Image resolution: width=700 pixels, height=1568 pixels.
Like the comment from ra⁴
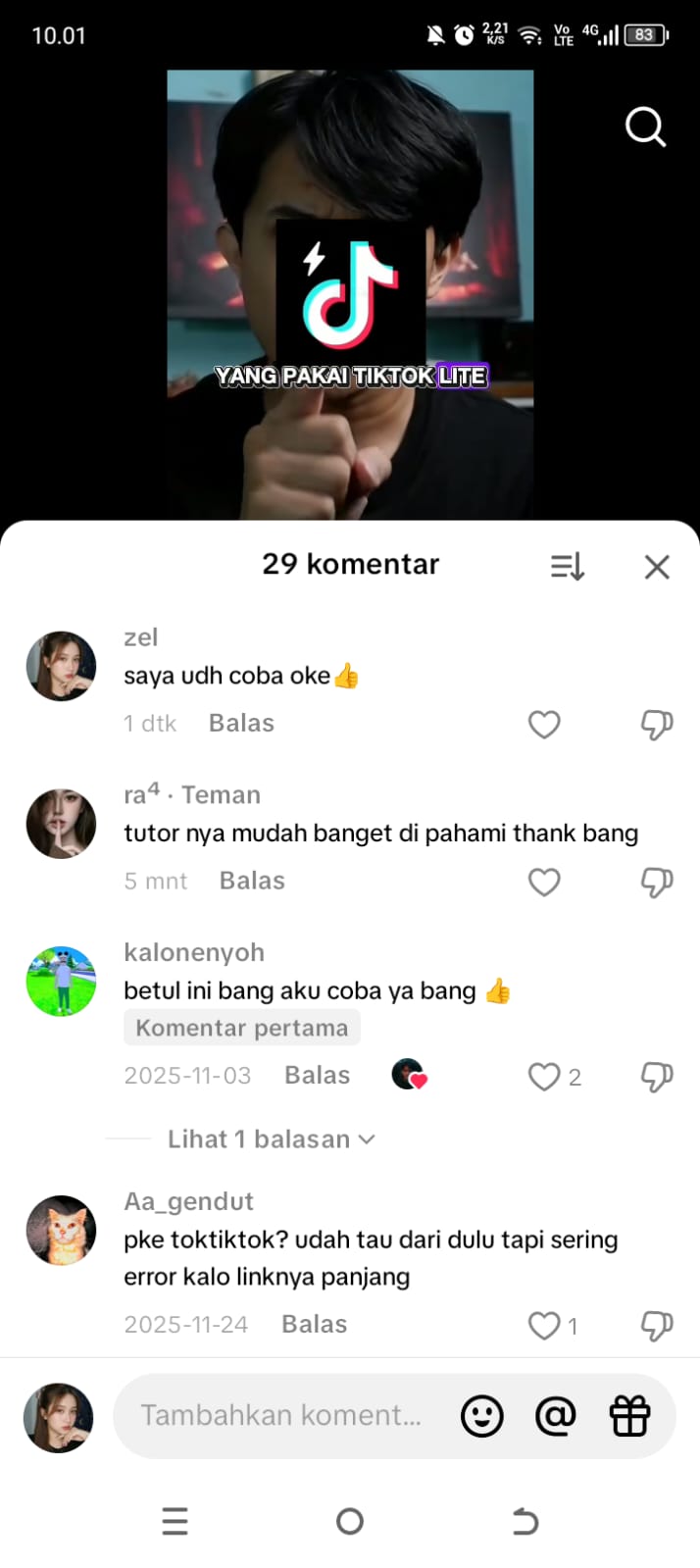click(544, 883)
